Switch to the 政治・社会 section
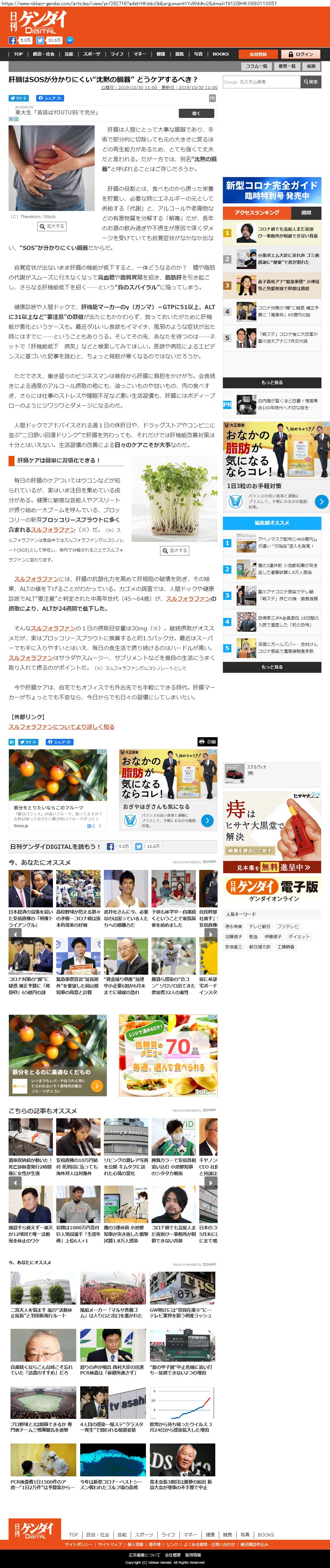 [x=43, y=54]
